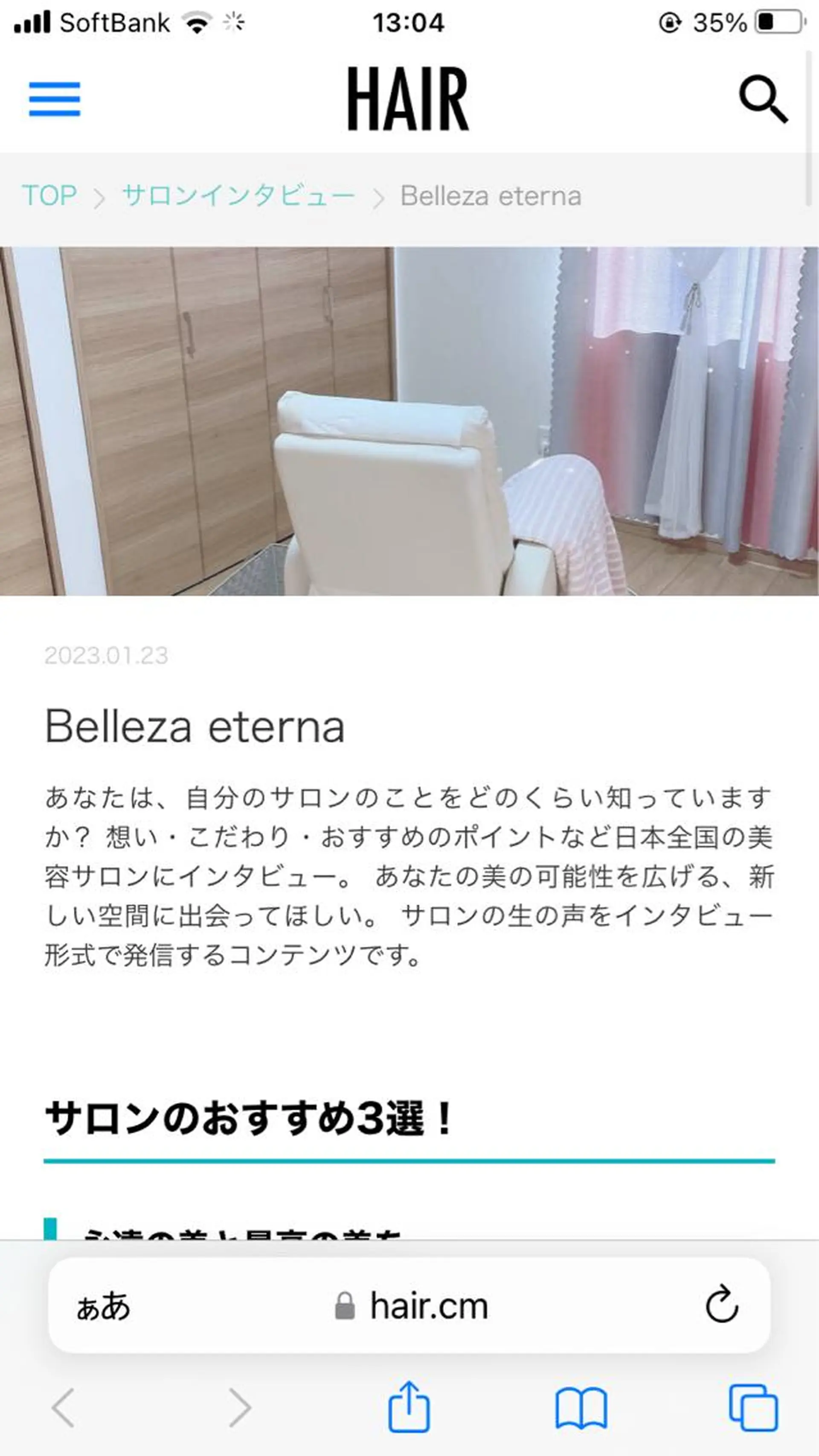The image size is (819, 1456).
Task: Open the hamburger menu
Action: coord(54,99)
